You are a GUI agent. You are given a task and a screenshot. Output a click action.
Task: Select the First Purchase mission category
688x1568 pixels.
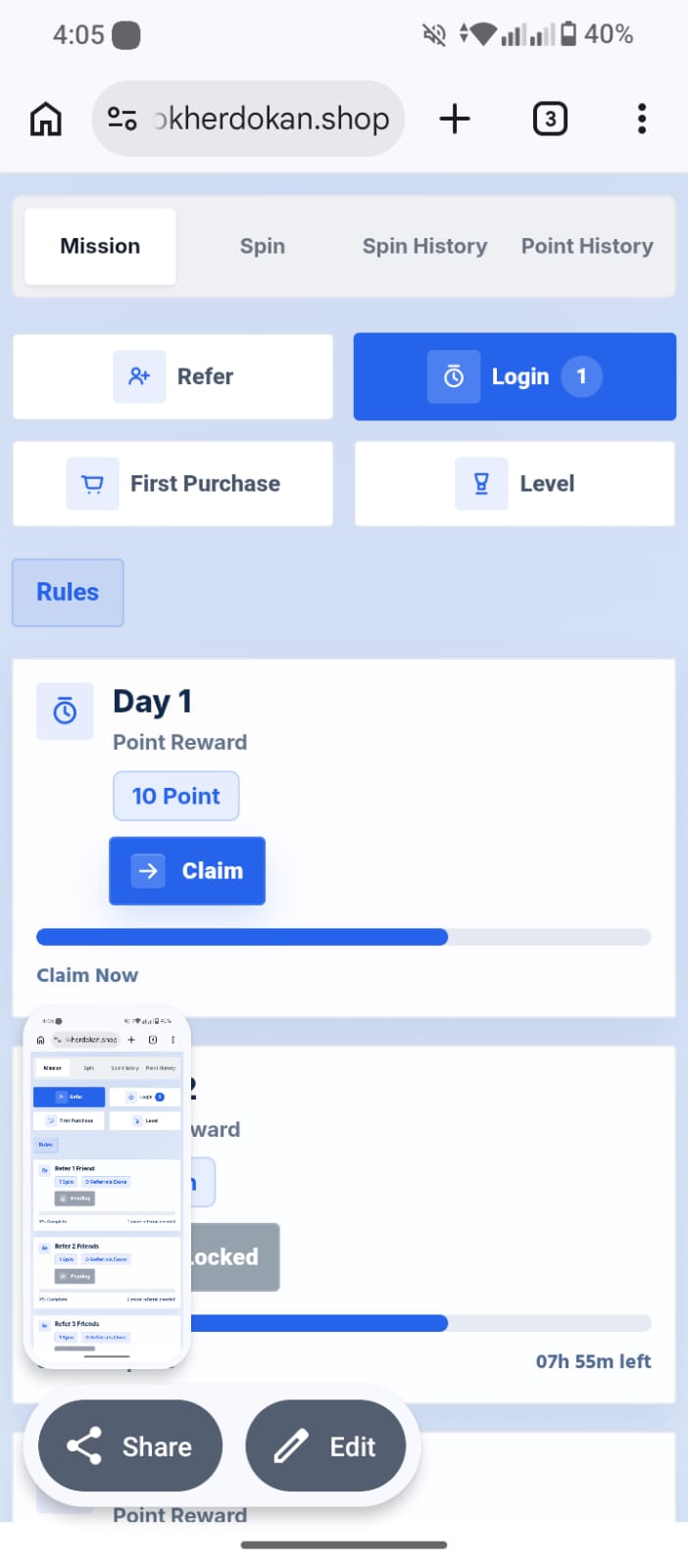[173, 483]
